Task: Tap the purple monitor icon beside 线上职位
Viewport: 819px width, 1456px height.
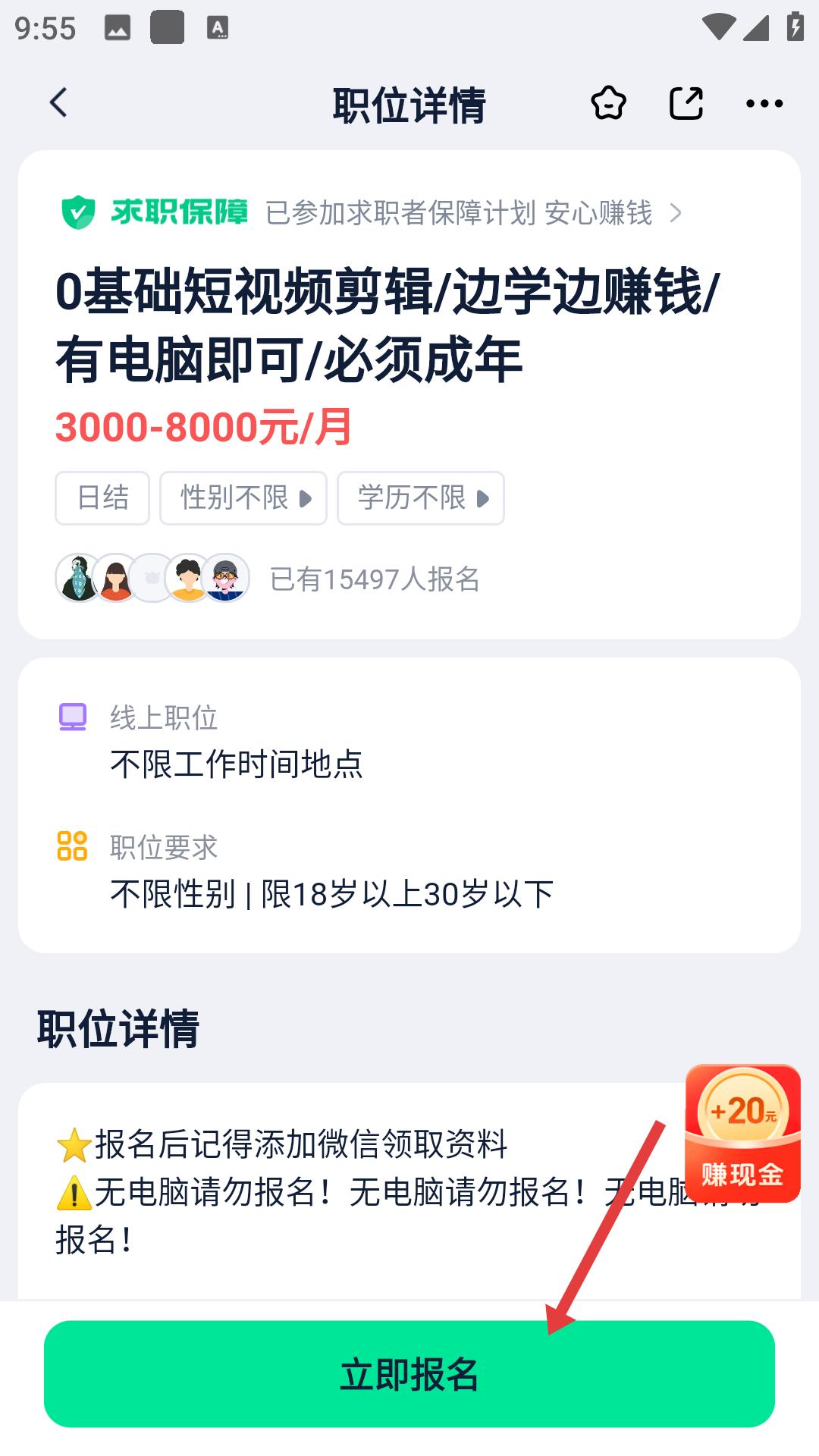Action: point(72,717)
